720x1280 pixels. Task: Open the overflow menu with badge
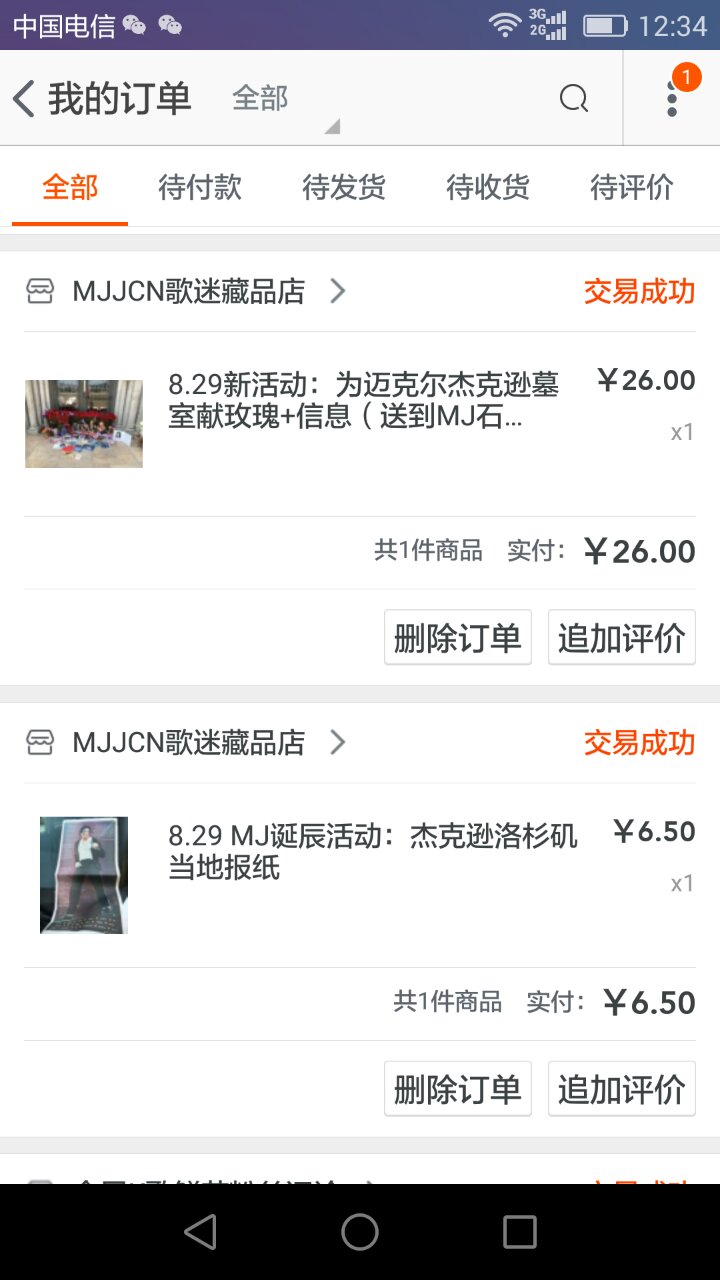672,97
